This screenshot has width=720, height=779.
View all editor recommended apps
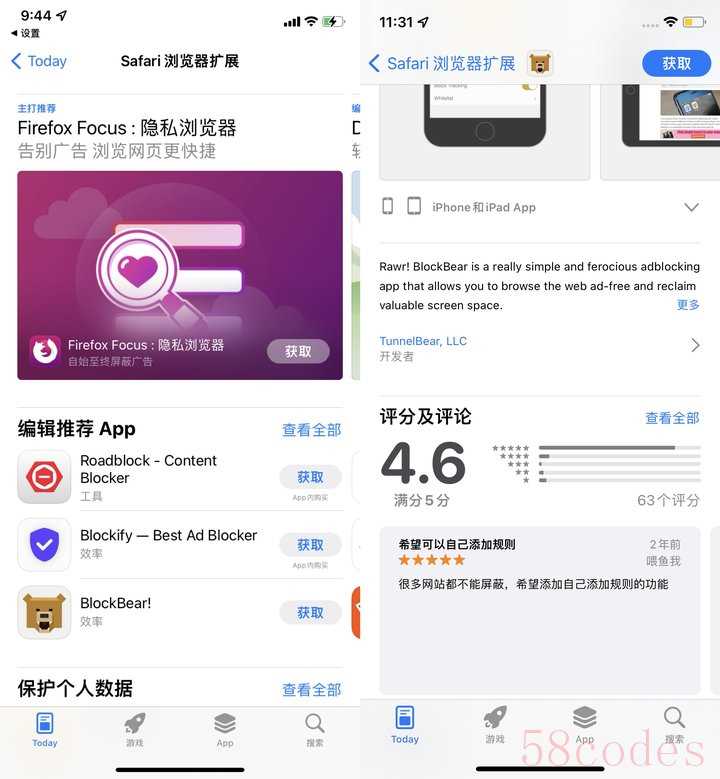[311, 430]
